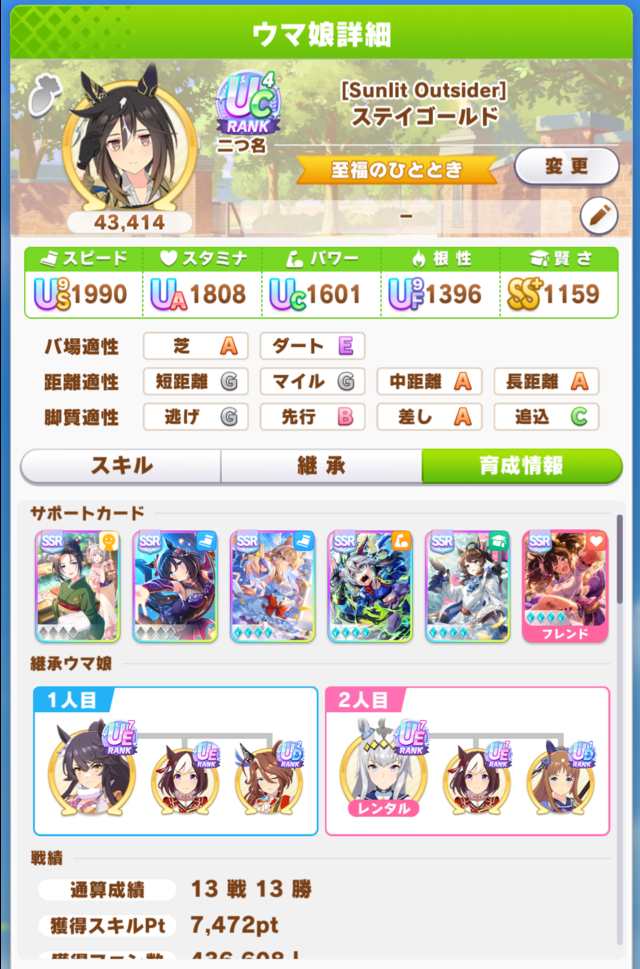Open the power-type support card
640x969 pixels.
tap(370, 586)
